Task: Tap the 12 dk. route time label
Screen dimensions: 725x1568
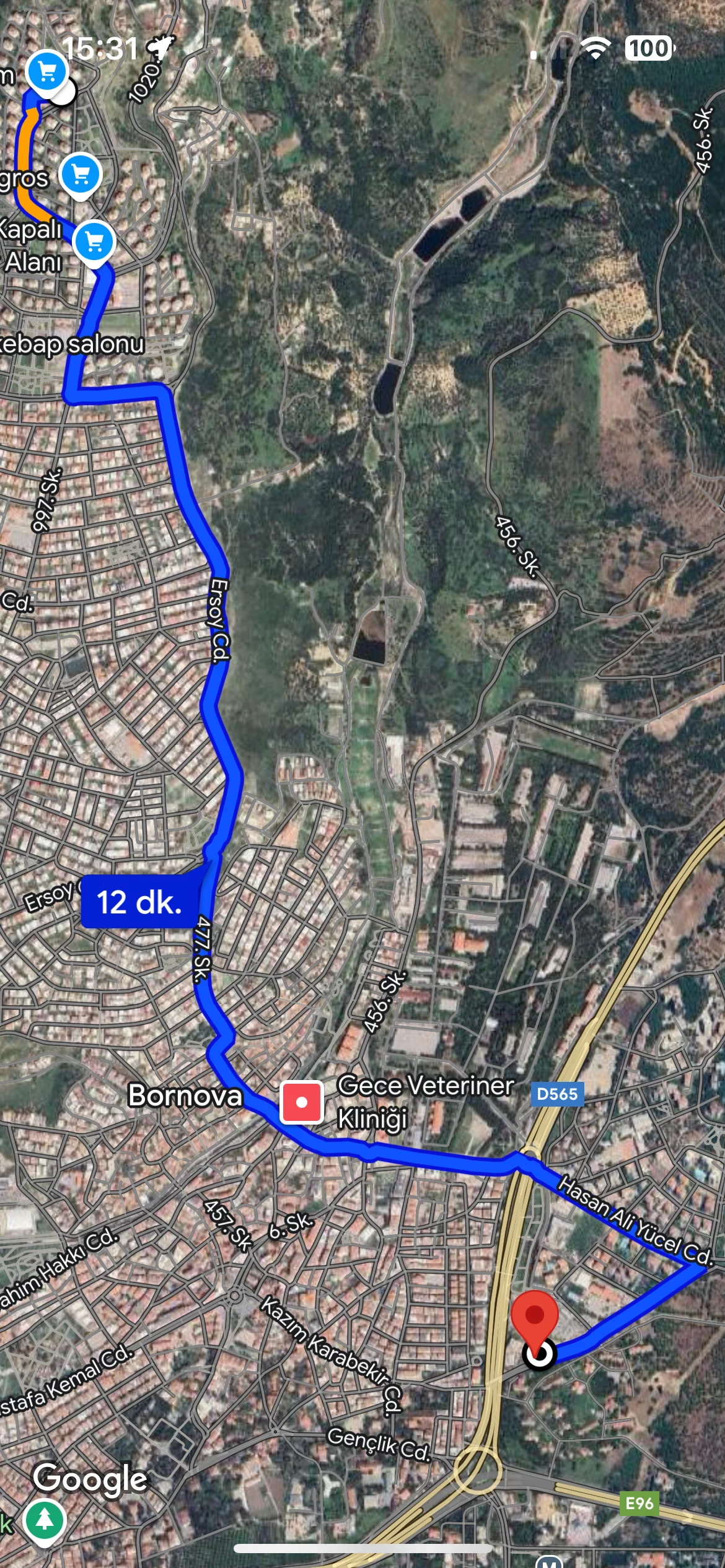Action: click(139, 902)
